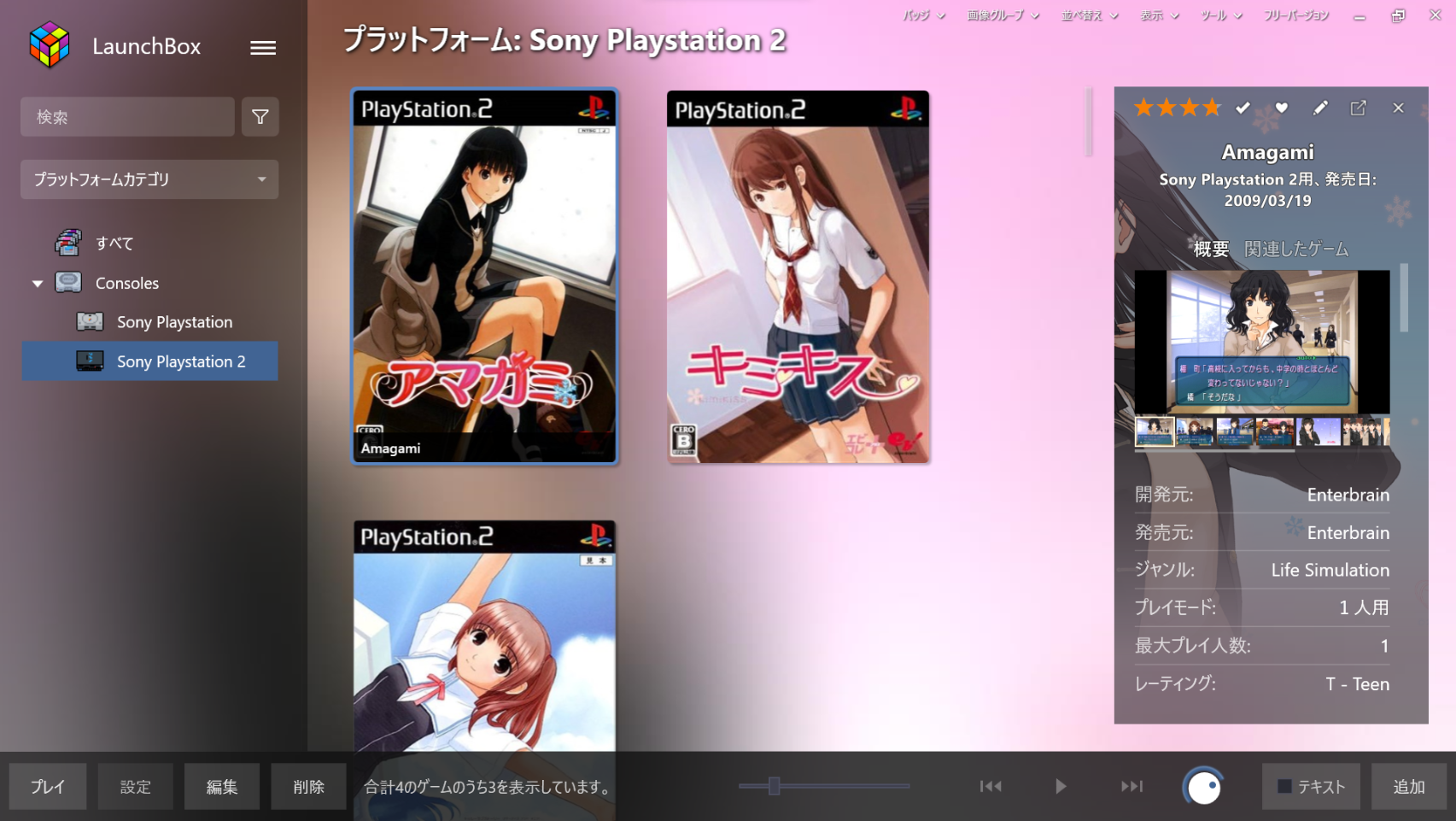Viewport: 1456px width, 821px height.
Task: Edit Amagami with the pencil icon
Action: (x=1320, y=108)
